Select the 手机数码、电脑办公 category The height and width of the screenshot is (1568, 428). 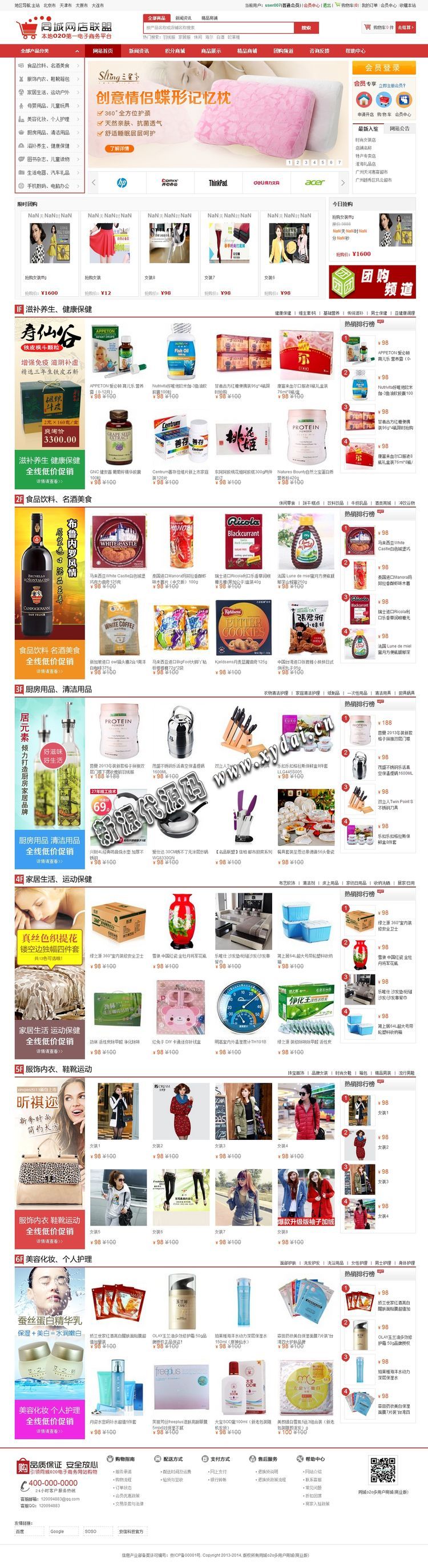pos(49,186)
